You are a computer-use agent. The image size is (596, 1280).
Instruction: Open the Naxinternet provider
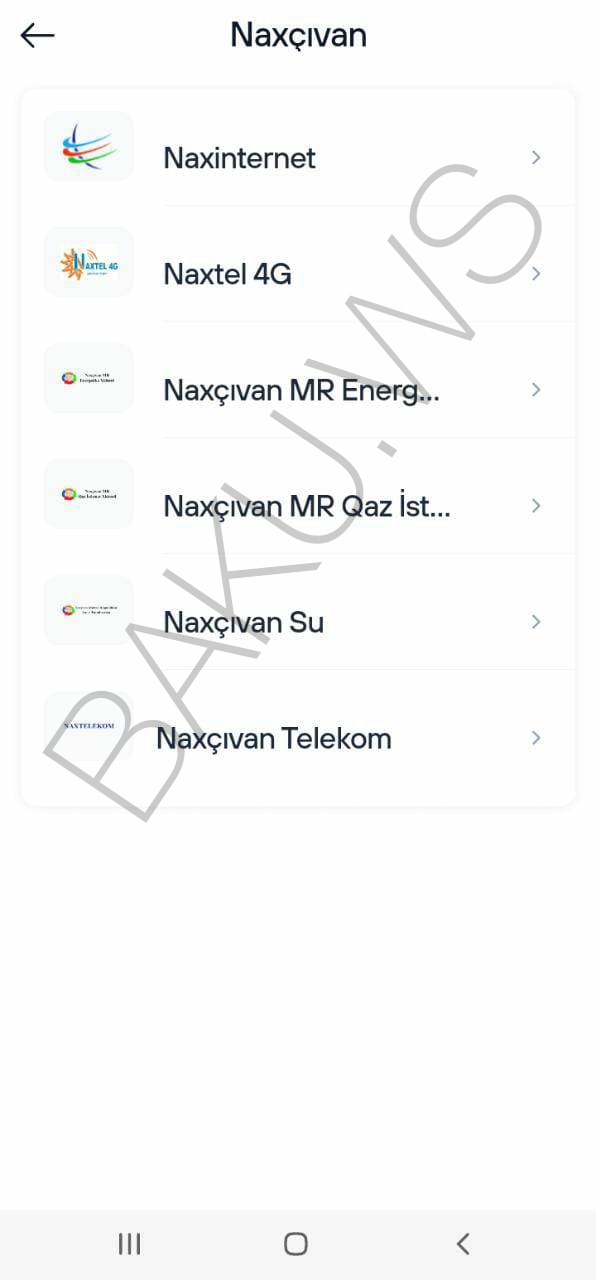click(298, 158)
